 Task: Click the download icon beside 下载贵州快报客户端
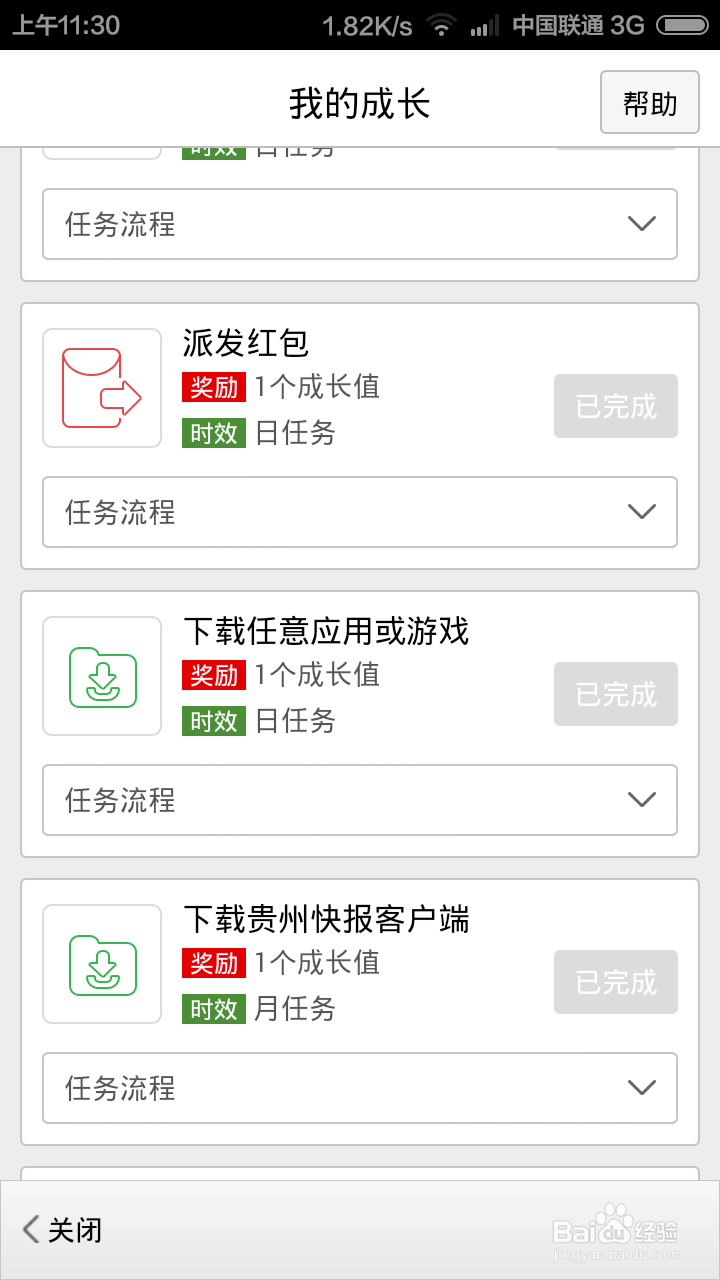click(101, 963)
